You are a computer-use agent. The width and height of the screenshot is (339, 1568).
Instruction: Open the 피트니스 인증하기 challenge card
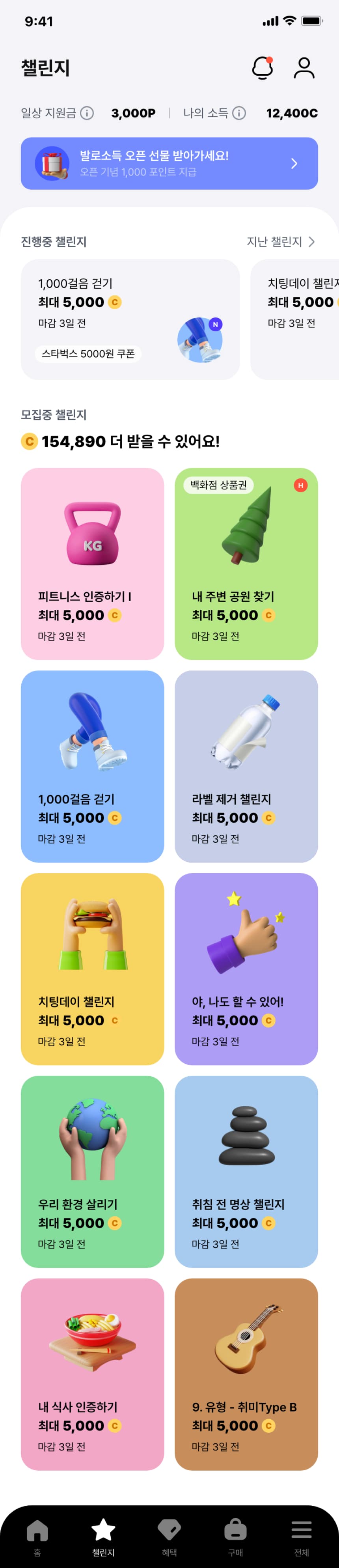(93, 564)
